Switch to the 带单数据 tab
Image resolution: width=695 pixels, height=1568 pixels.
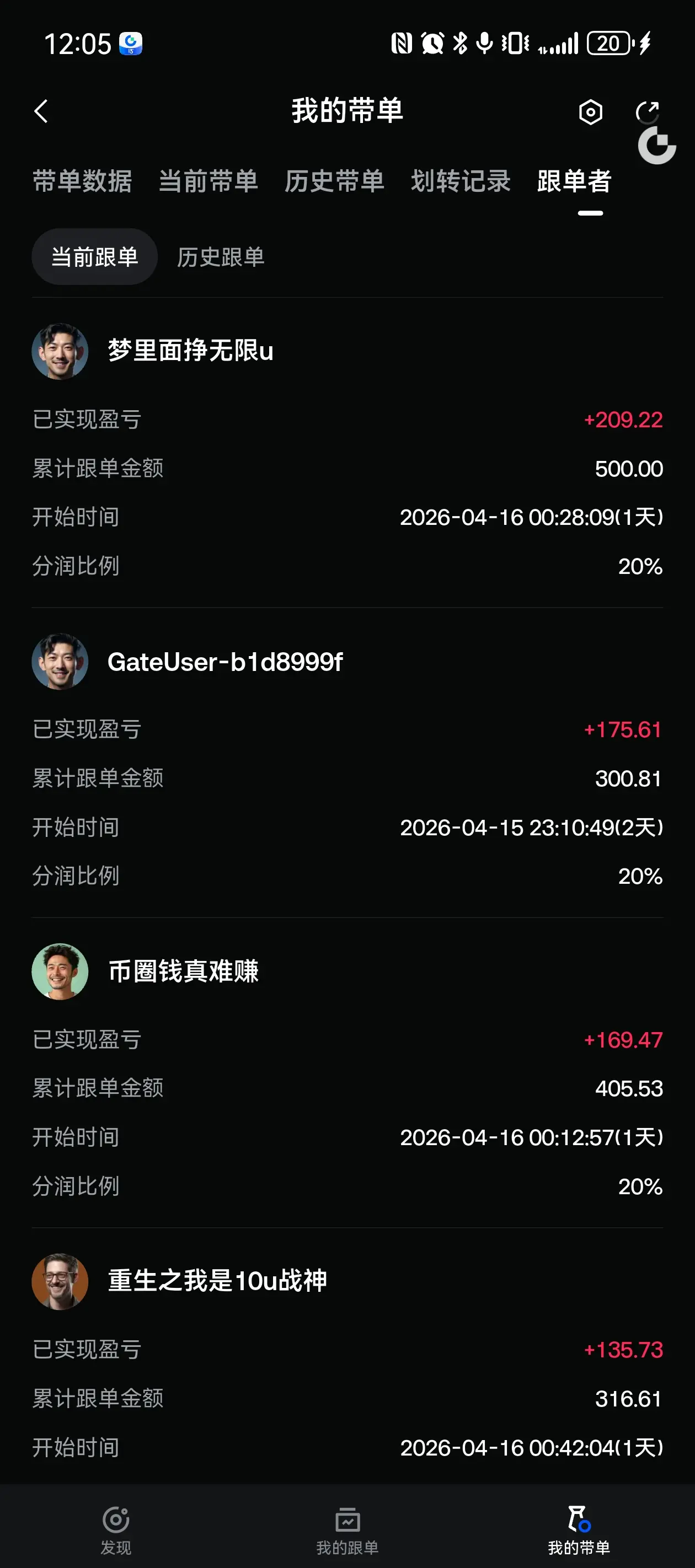(82, 181)
